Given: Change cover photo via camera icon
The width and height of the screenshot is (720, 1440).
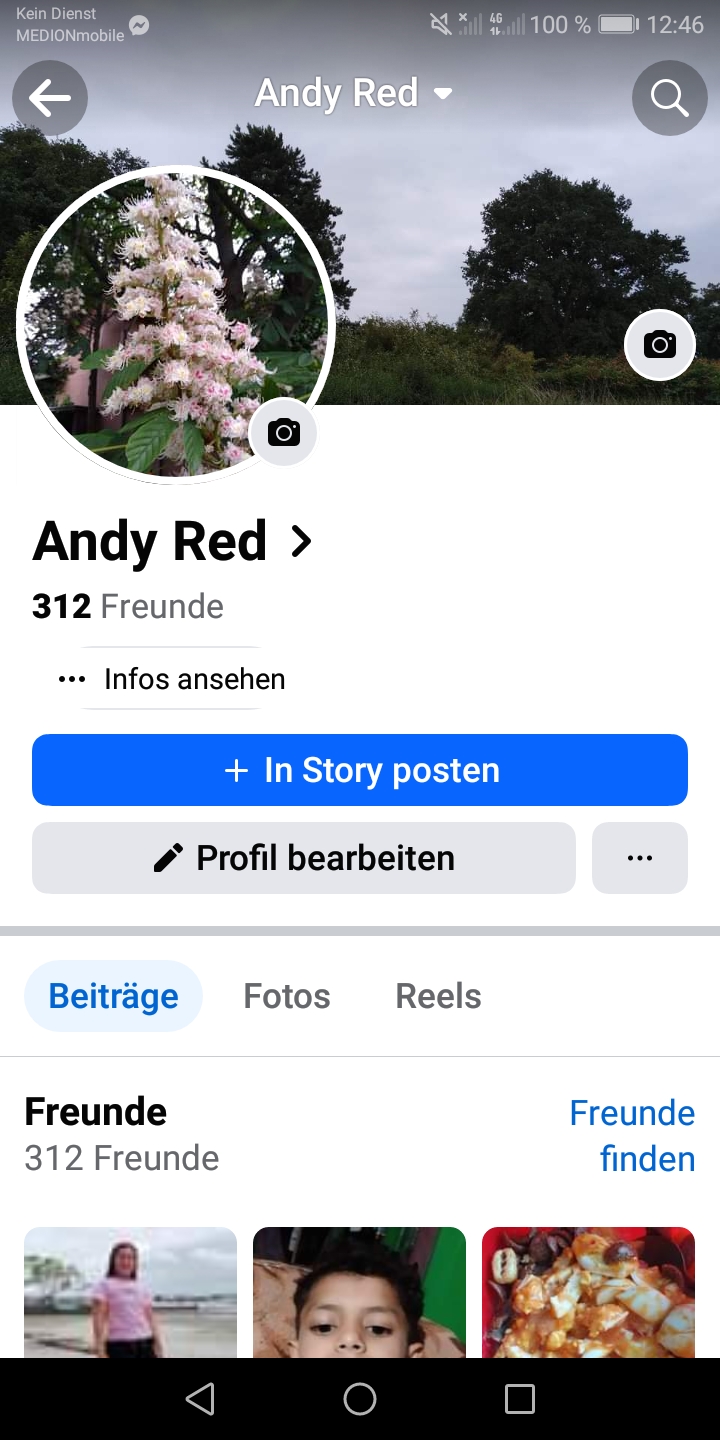Looking at the screenshot, I should click(x=659, y=345).
